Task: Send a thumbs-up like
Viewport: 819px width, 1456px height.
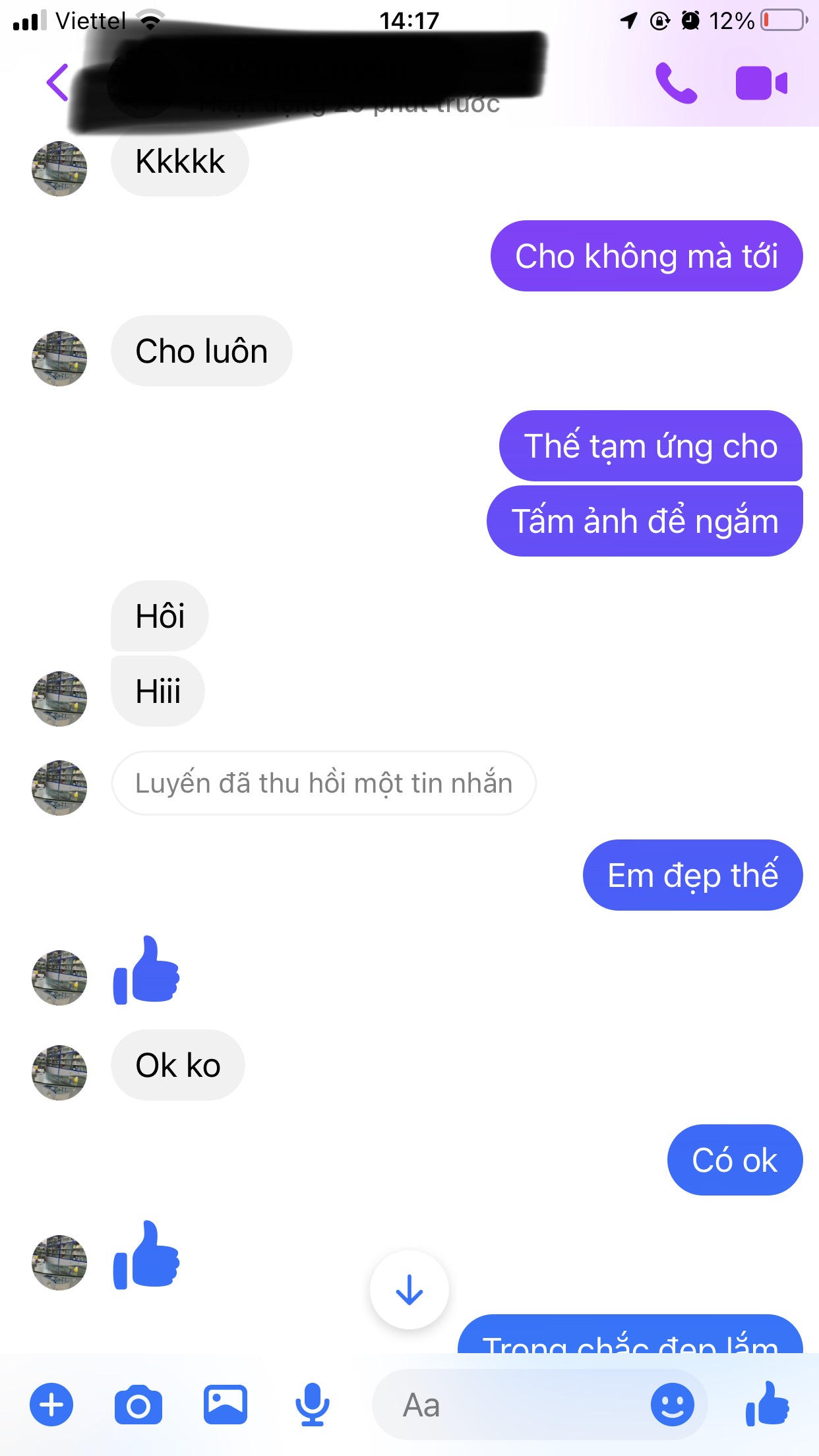Action: pyautogui.click(x=768, y=1405)
